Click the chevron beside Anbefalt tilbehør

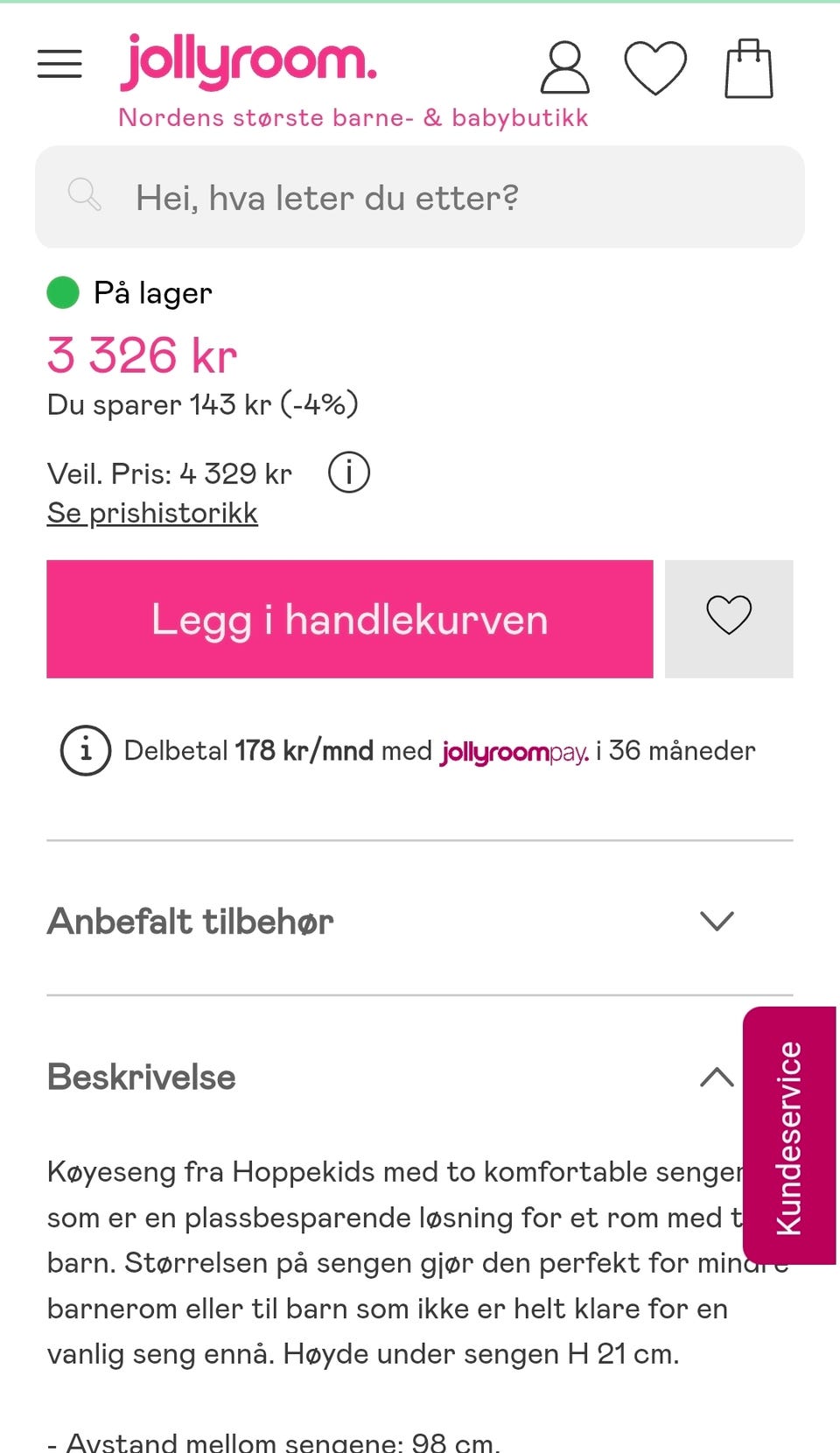tap(717, 921)
